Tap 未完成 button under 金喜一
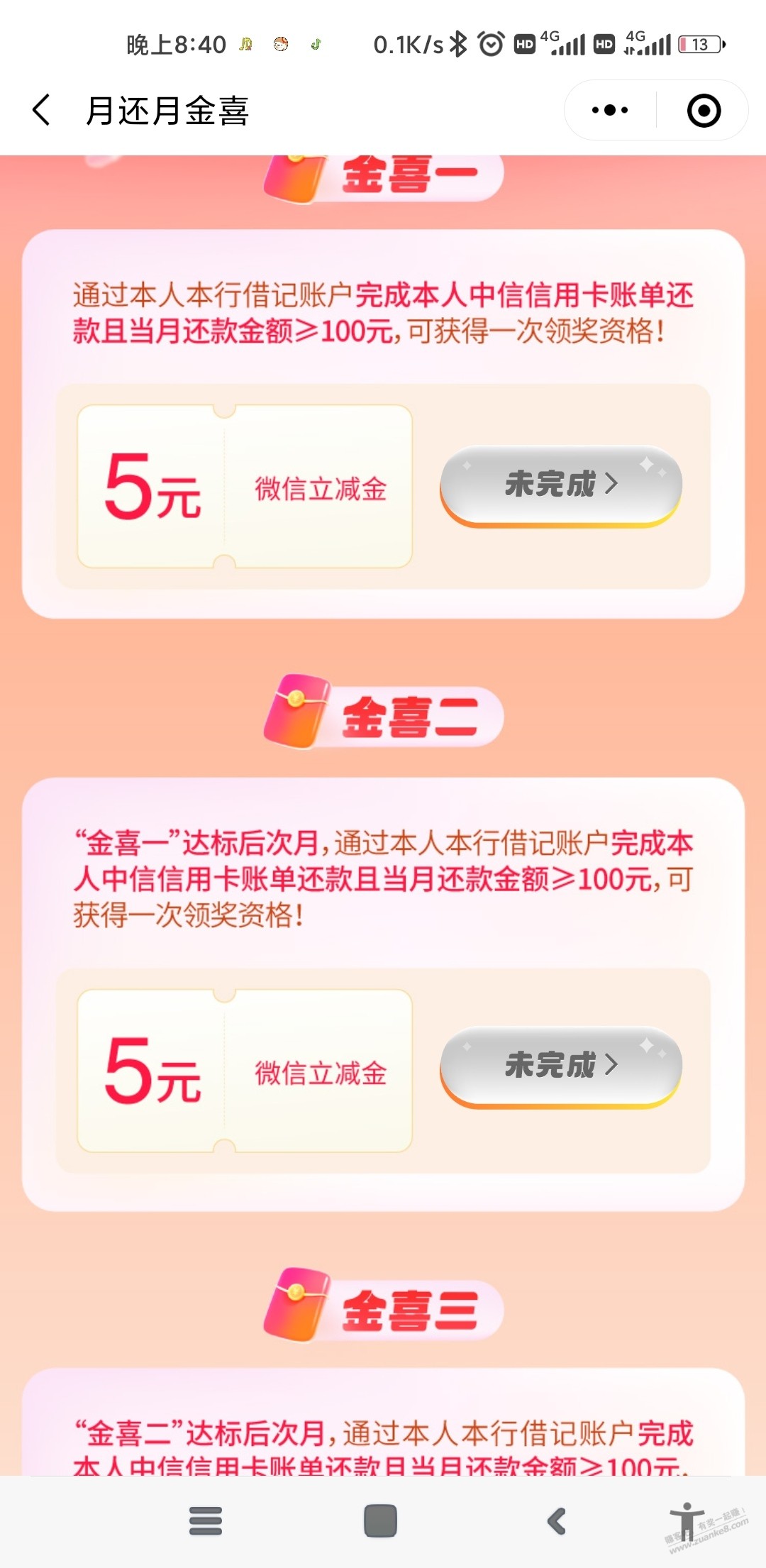766x1568 pixels. pyautogui.click(x=561, y=485)
